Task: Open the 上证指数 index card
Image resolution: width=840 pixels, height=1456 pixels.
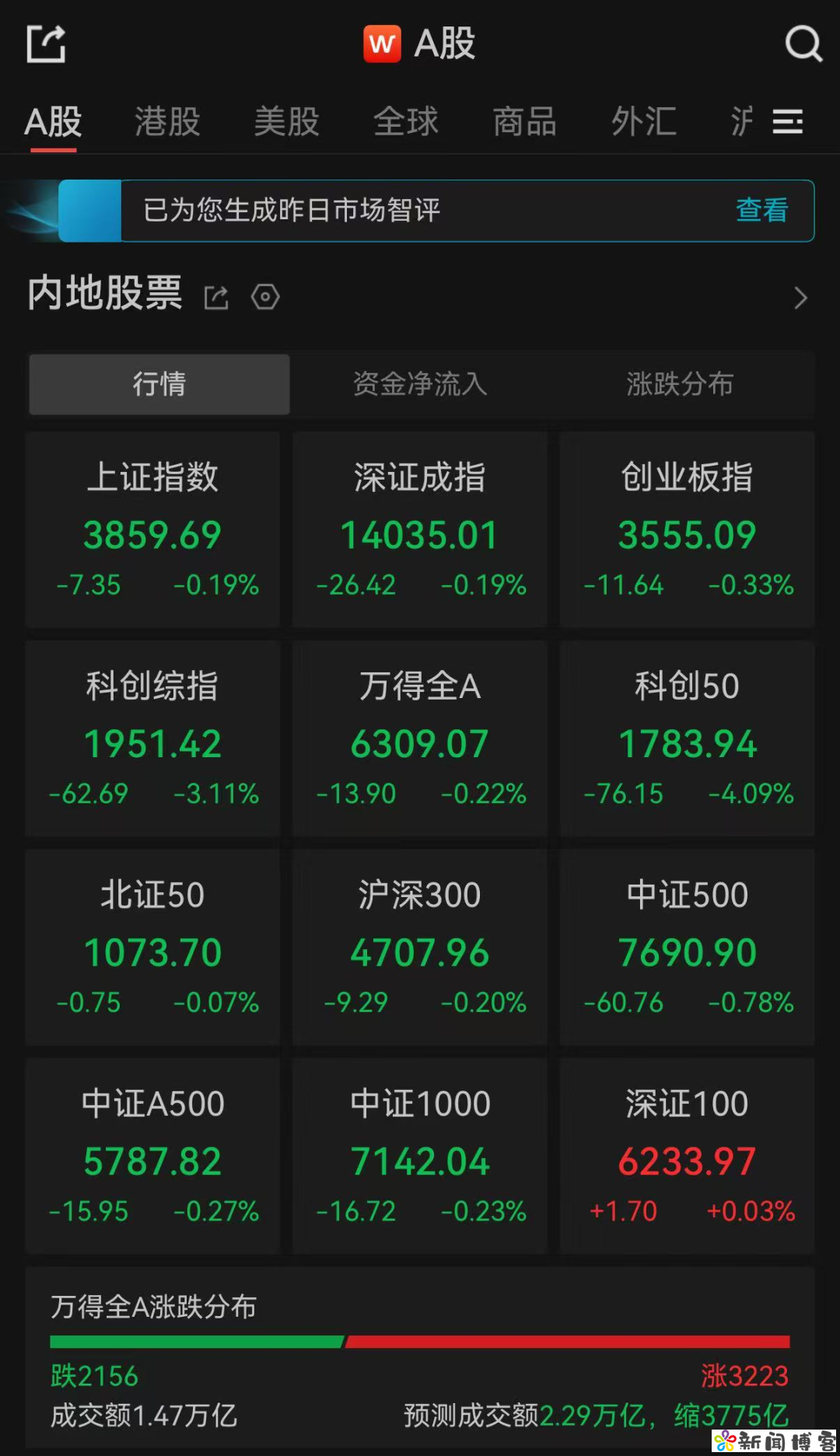Action: [x=152, y=529]
